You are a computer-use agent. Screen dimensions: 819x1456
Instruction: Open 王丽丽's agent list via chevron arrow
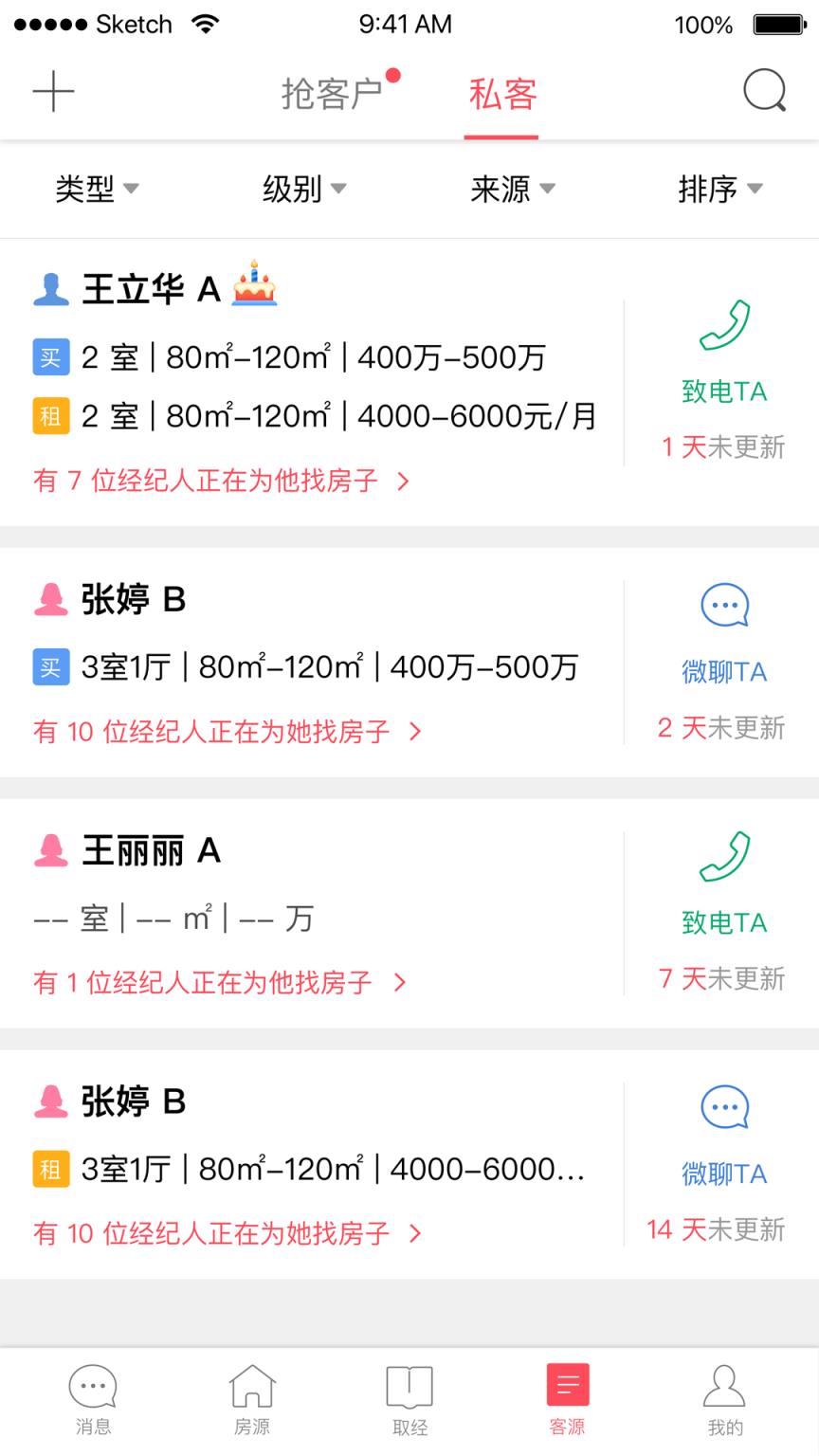(401, 984)
